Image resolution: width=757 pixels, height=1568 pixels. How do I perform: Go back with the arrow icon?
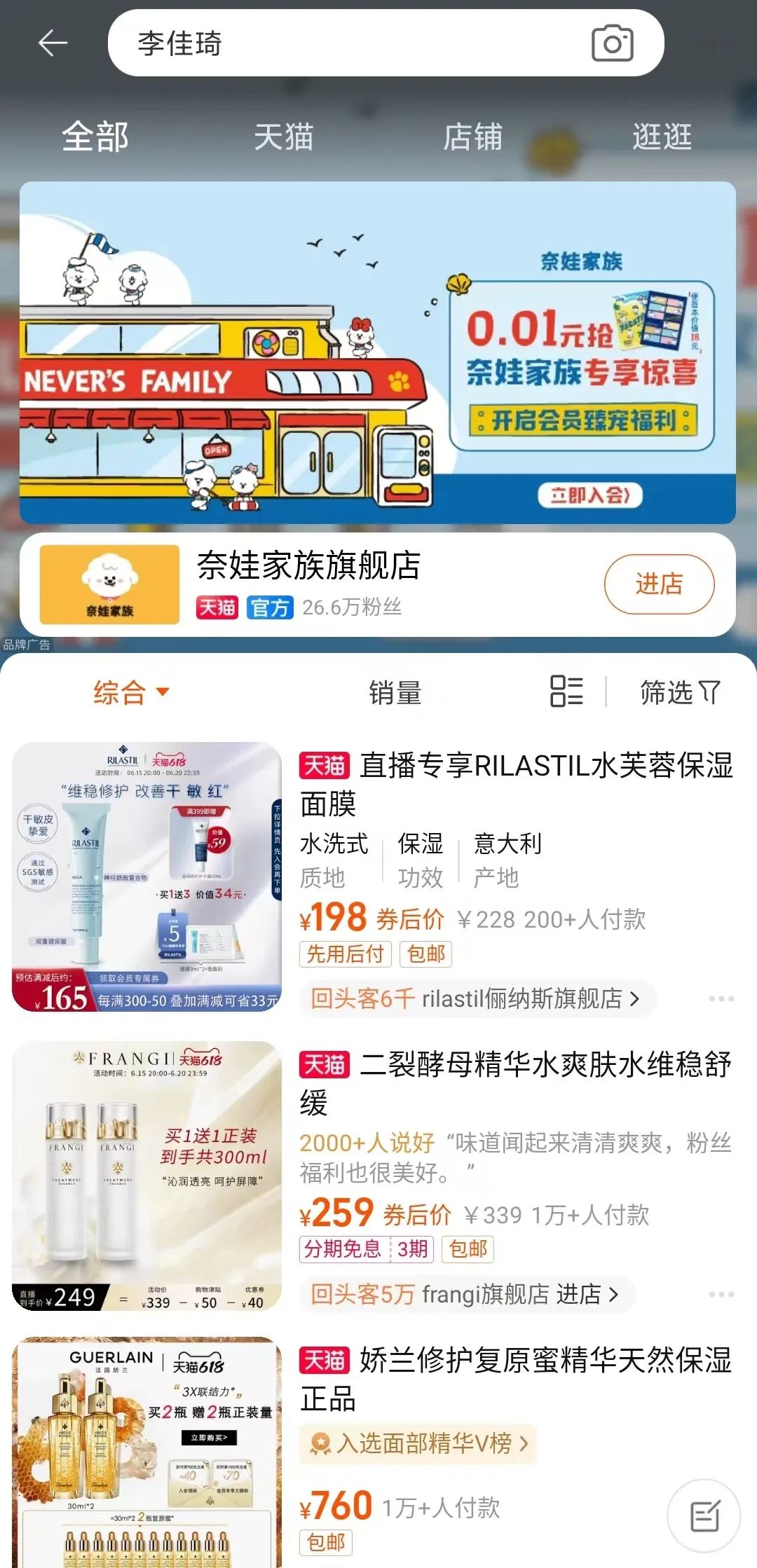pyautogui.click(x=53, y=43)
